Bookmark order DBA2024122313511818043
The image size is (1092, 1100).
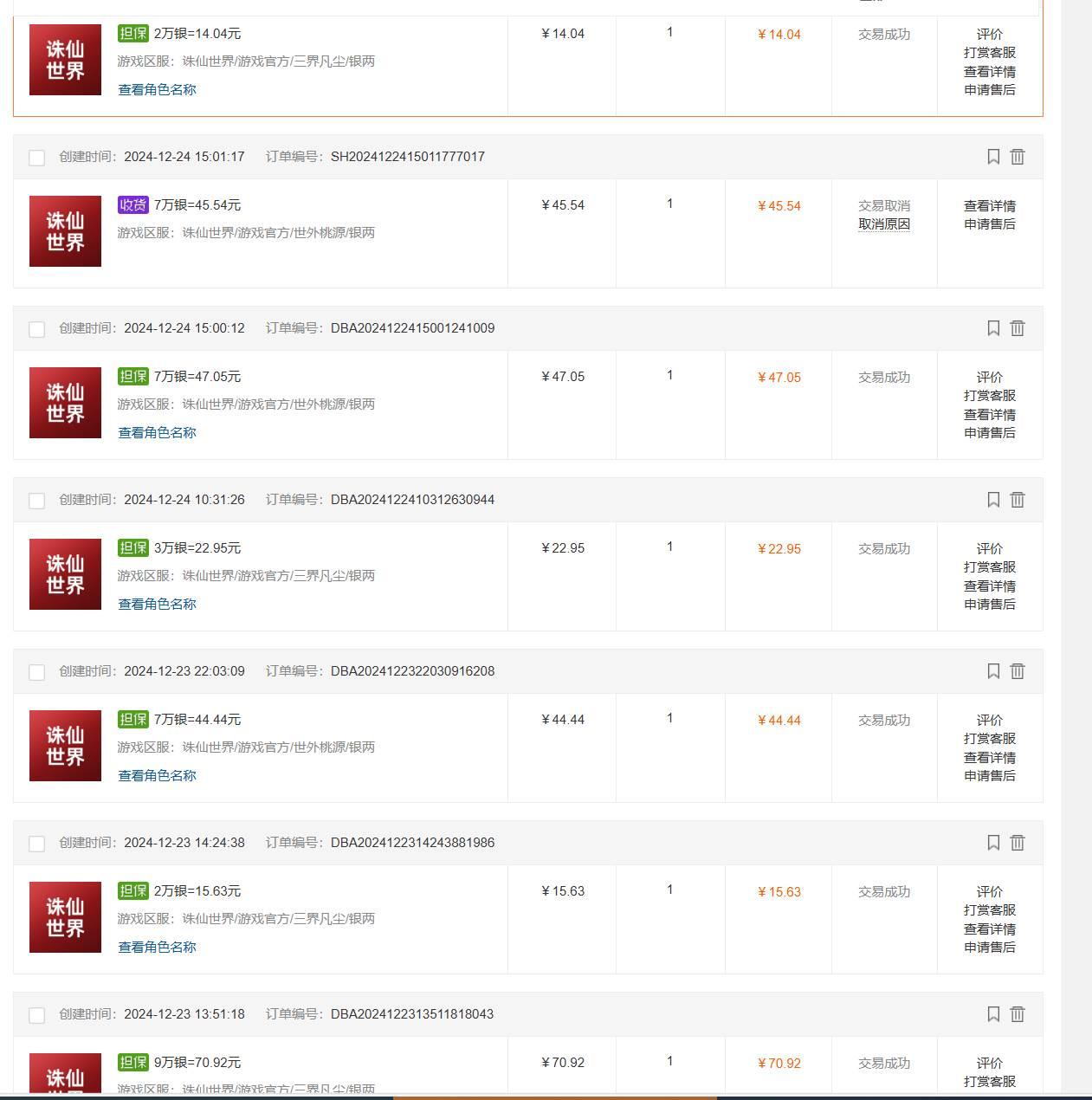[x=993, y=1014]
